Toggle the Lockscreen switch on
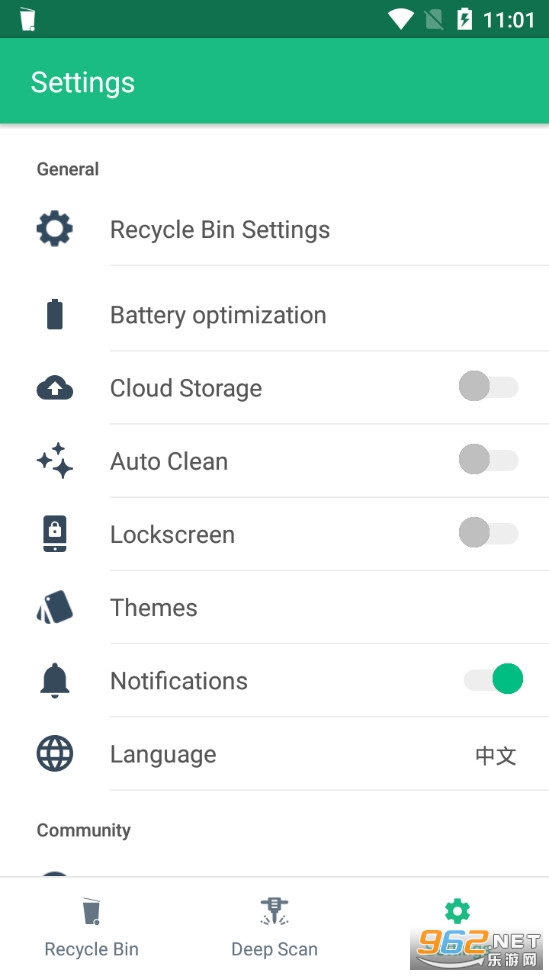549x976 pixels. [489, 533]
